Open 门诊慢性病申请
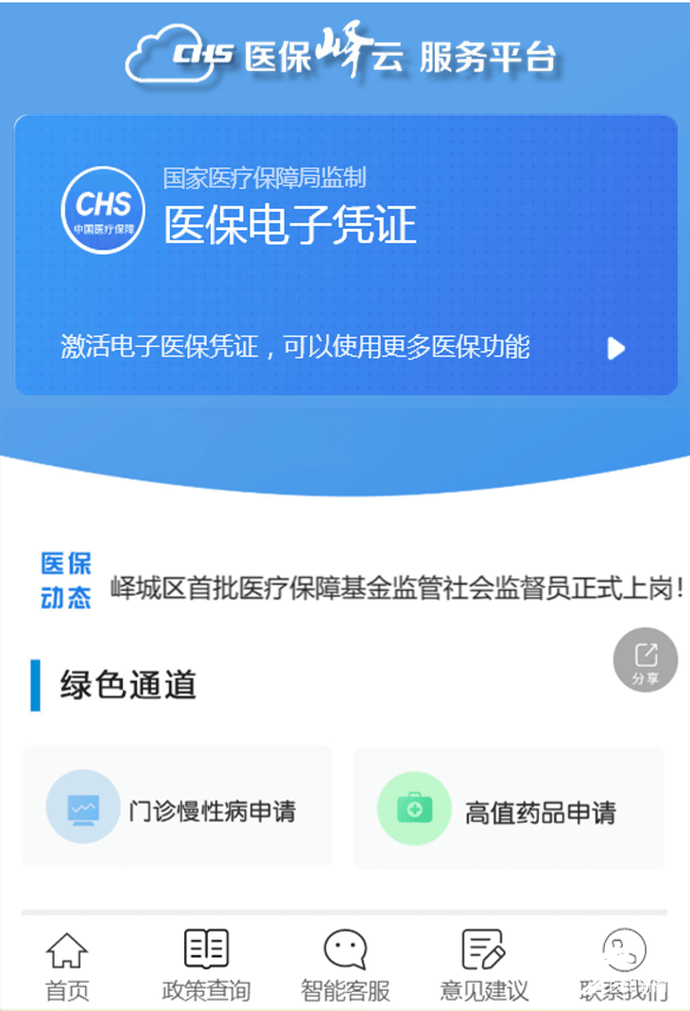 tap(177, 808)
